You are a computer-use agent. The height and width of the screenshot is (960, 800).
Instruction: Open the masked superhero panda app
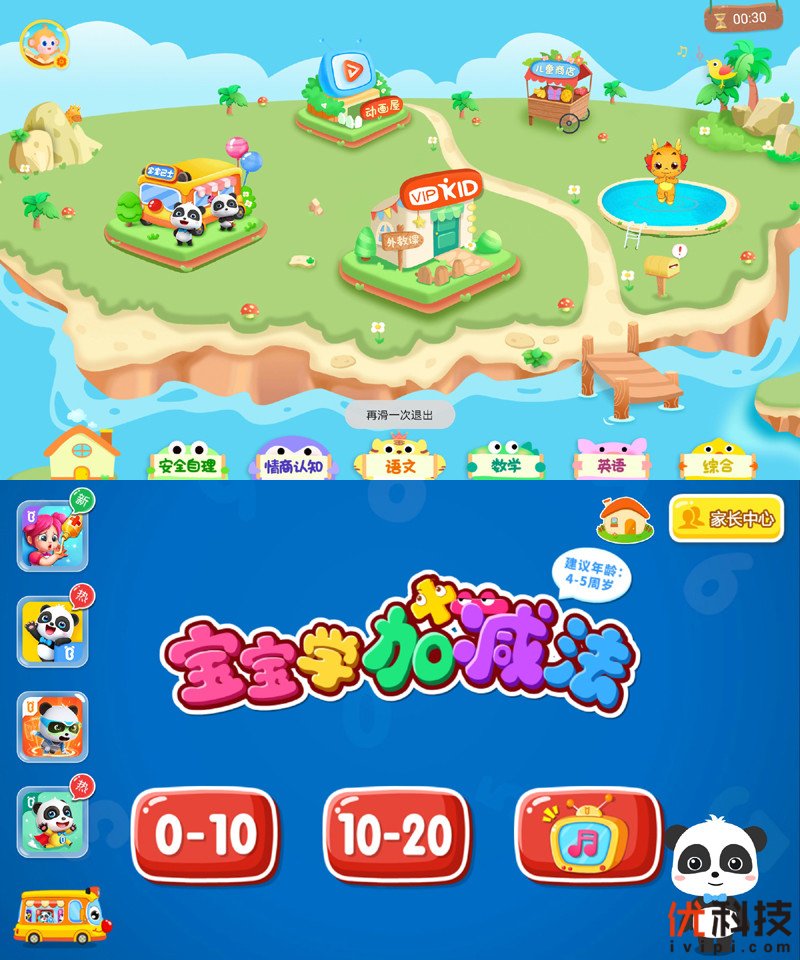pos(53,727)
